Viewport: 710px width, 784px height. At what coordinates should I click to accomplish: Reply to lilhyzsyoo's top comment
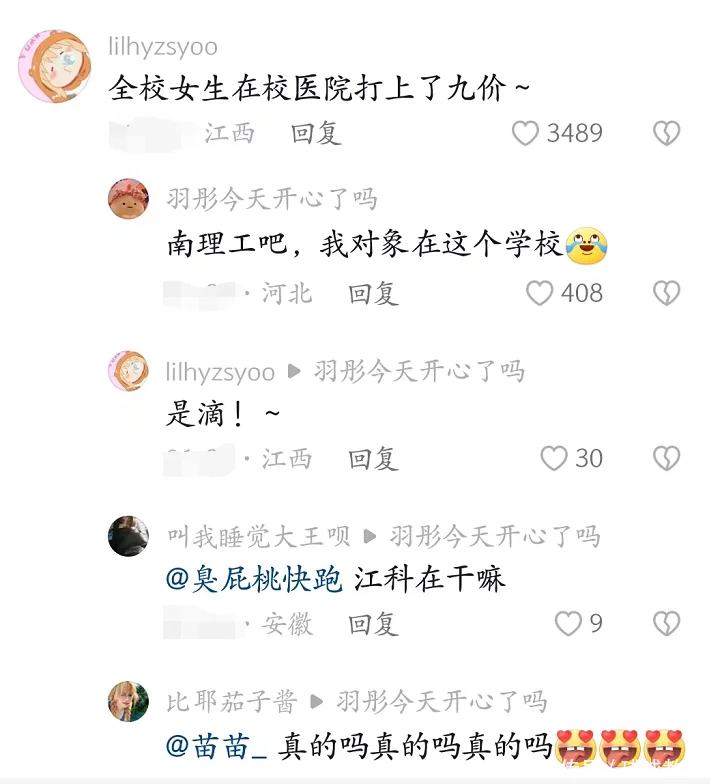point(316,133)
